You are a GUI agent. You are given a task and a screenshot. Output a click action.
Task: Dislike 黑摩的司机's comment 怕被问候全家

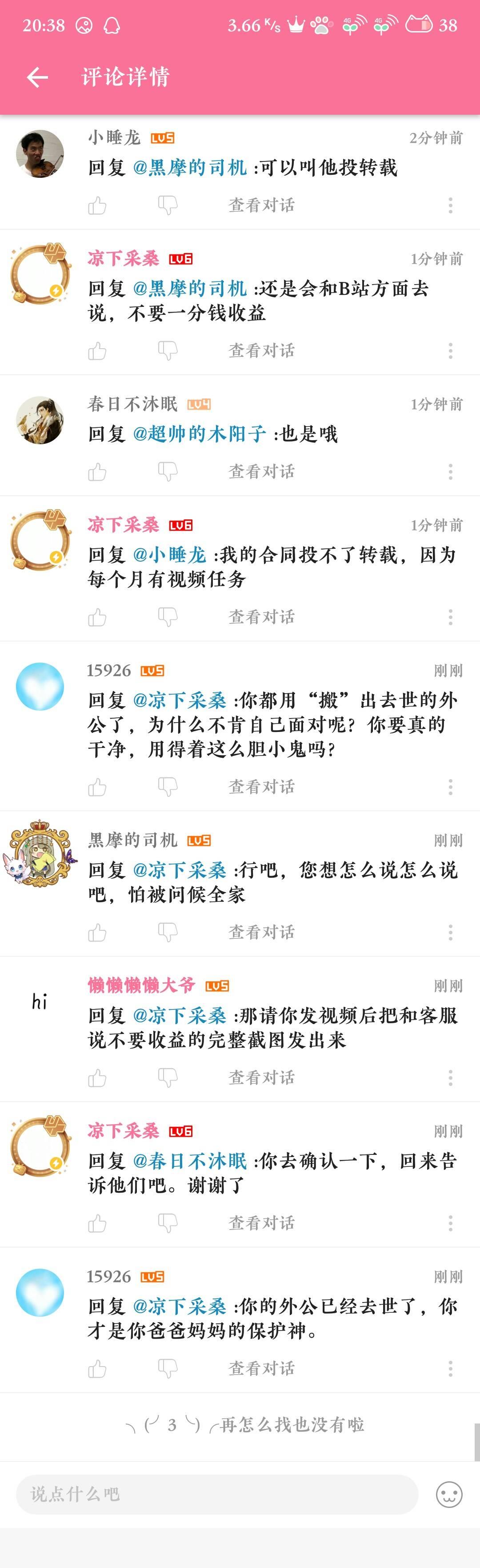tap(167, 932)
